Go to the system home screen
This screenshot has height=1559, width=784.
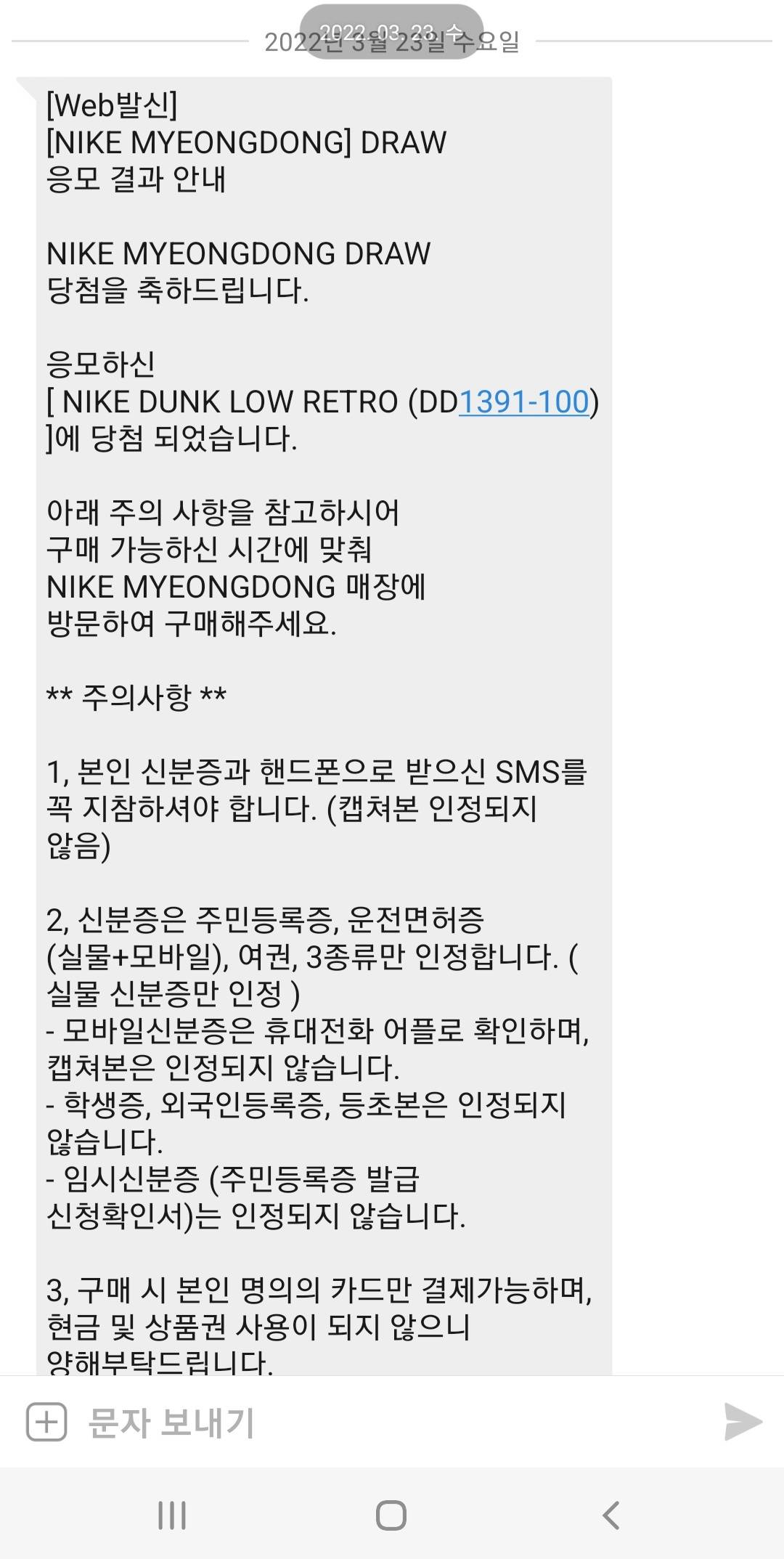[391, 1515]
